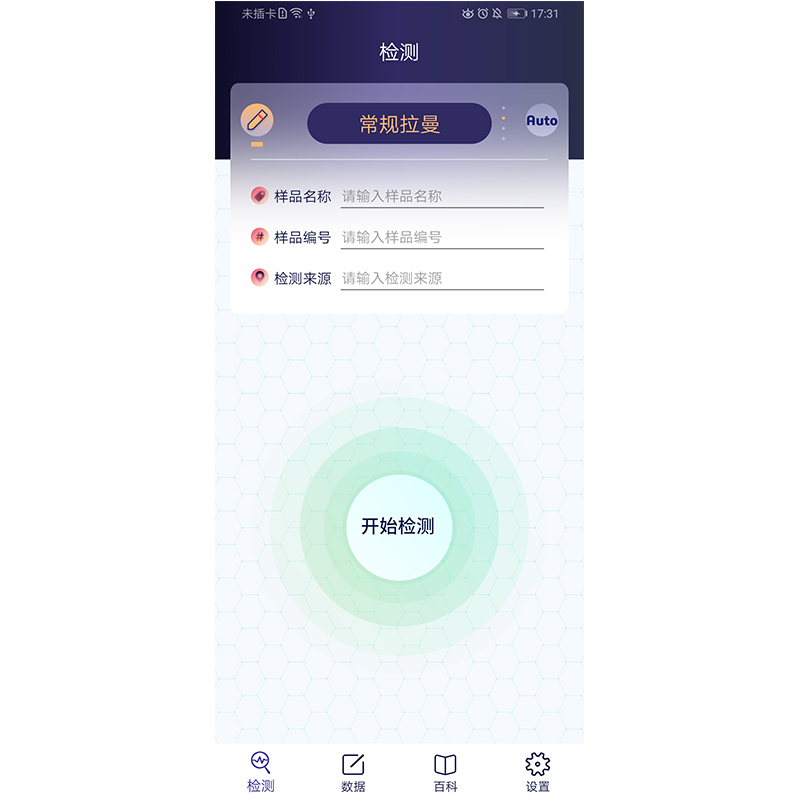Go to the 百科 tab
Screen dimensions: 800x800
coord(445,772)
